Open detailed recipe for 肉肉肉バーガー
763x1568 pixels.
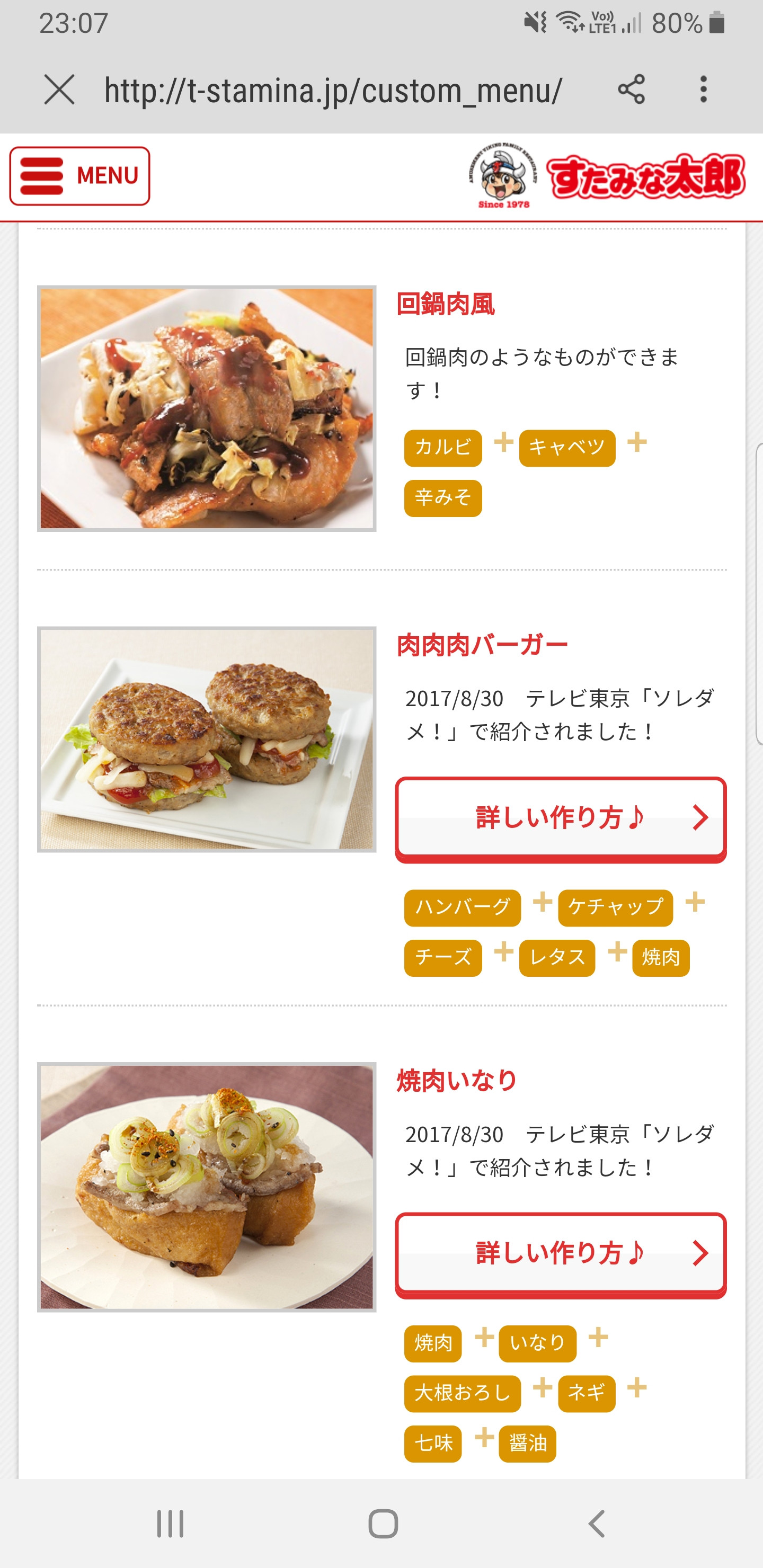pyautogui.click(x=560, y=817)
